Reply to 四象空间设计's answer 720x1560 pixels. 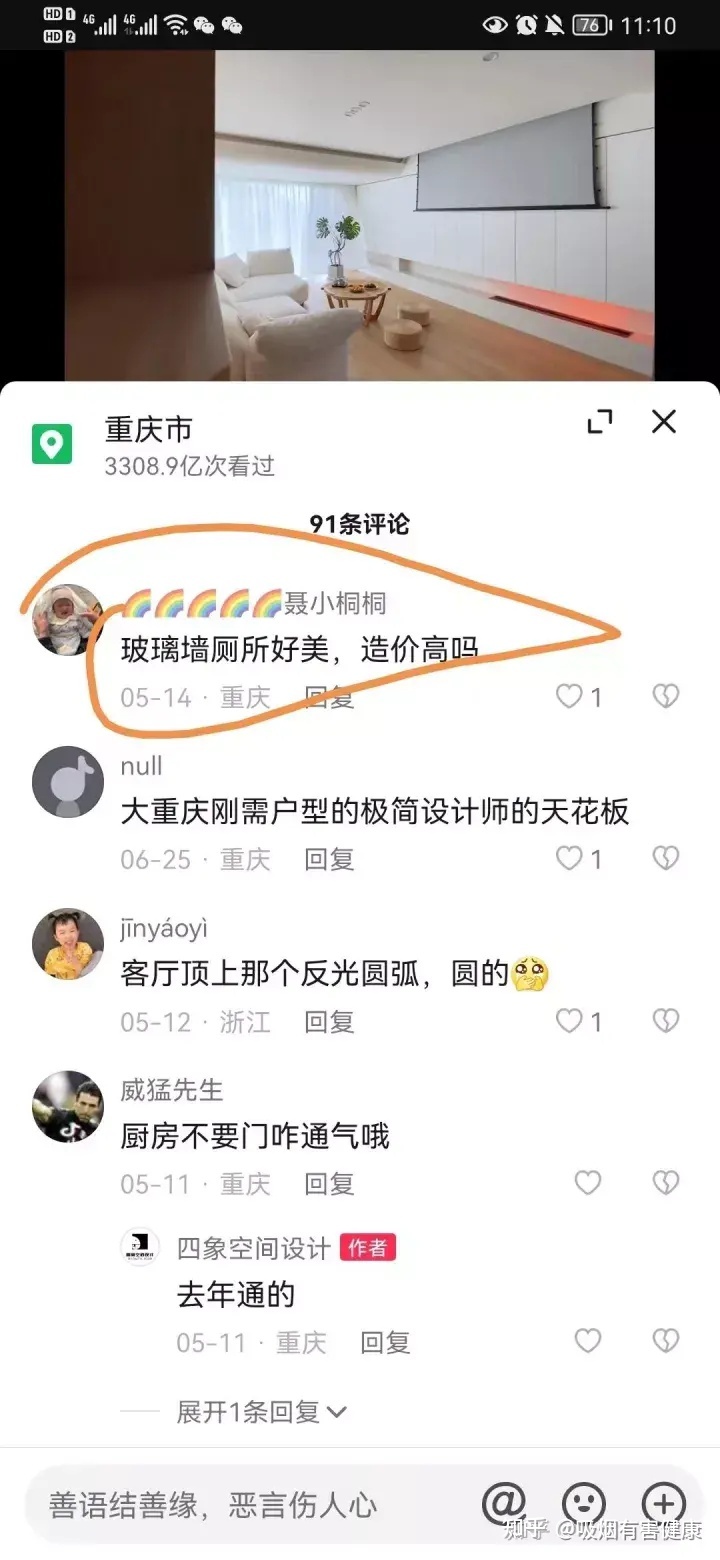385,1342
